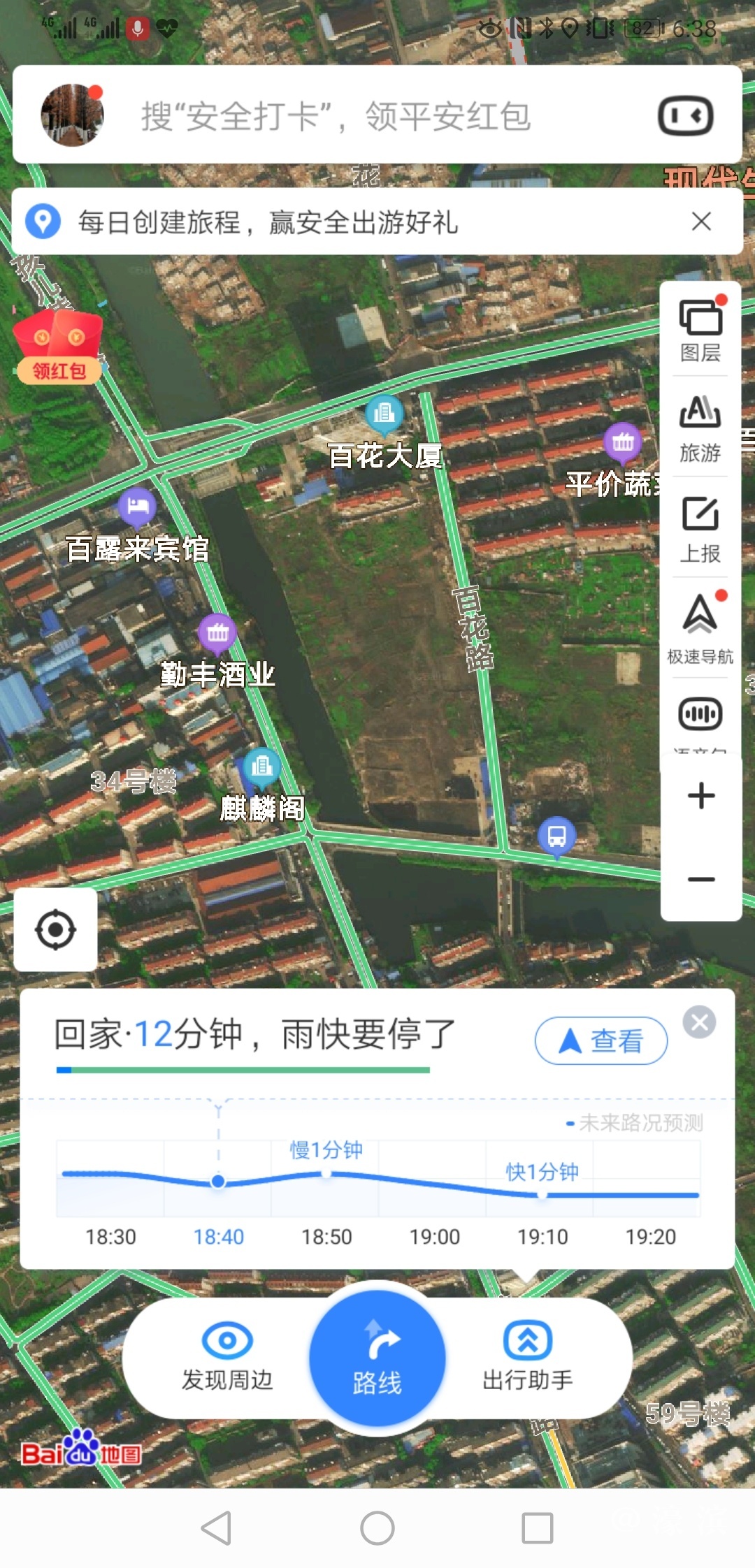Select the 百露来宾馆 hotel marker
Image resolution: width=755 pixels, height=1568 pixels.
point(138,507)
